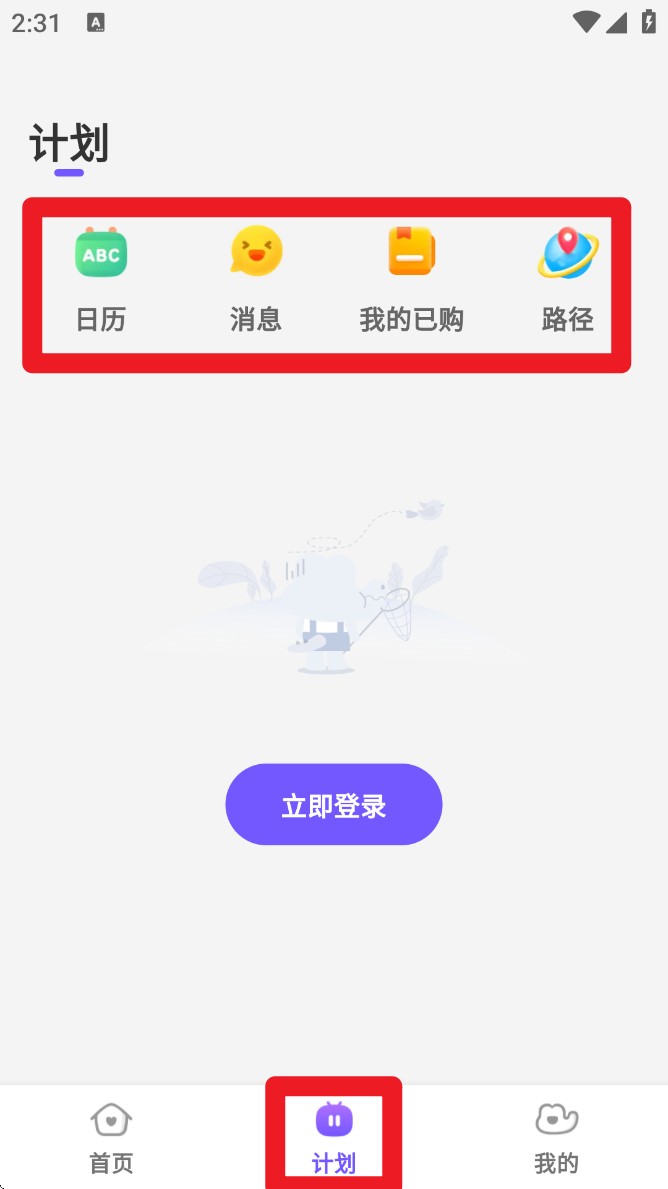Select the 计划 tab
The image size is (668, 1189).
pyautogui.click(x=333, y=1138)
